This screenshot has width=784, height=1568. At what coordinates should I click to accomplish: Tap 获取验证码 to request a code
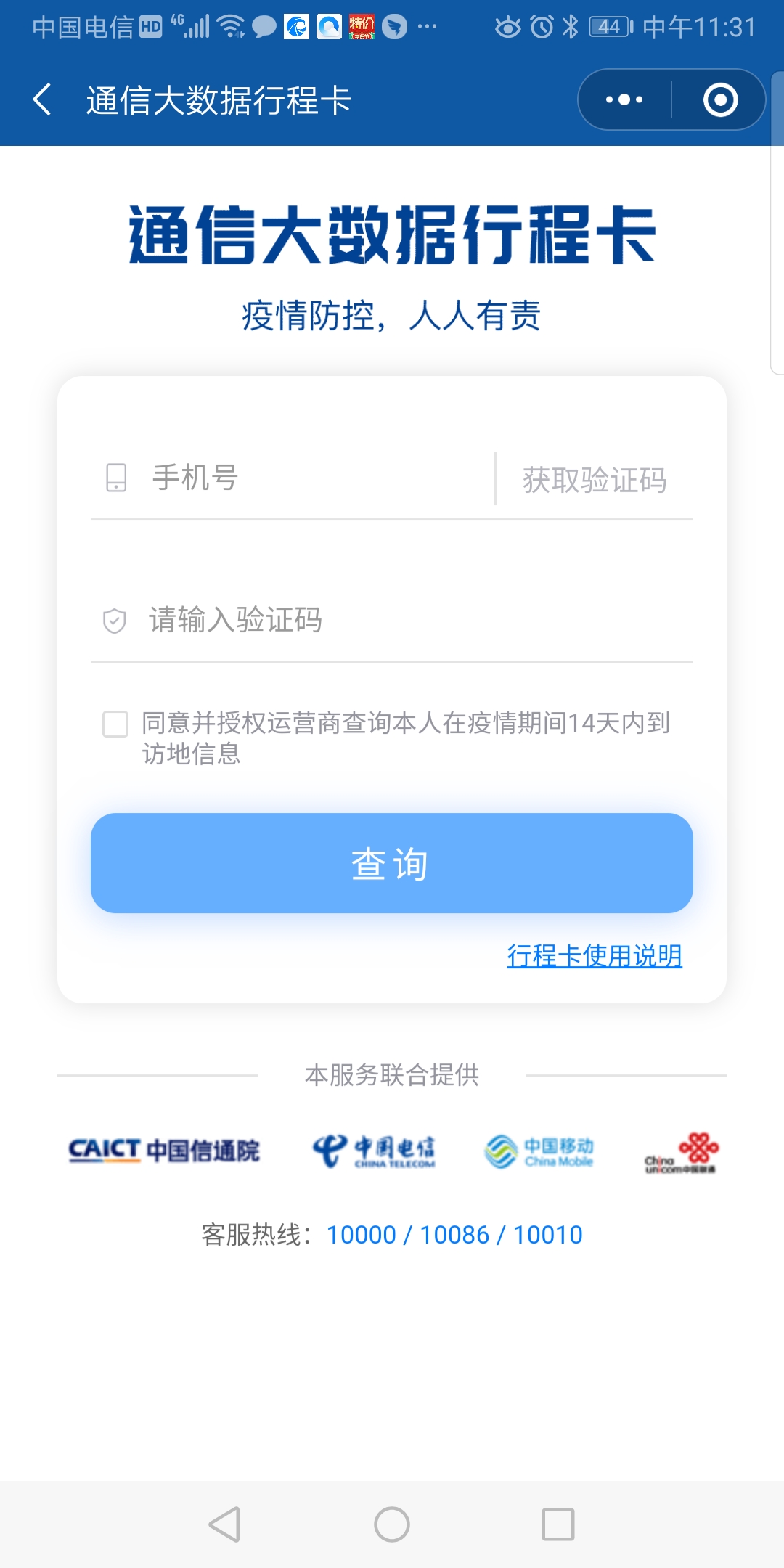coord(595,480)
